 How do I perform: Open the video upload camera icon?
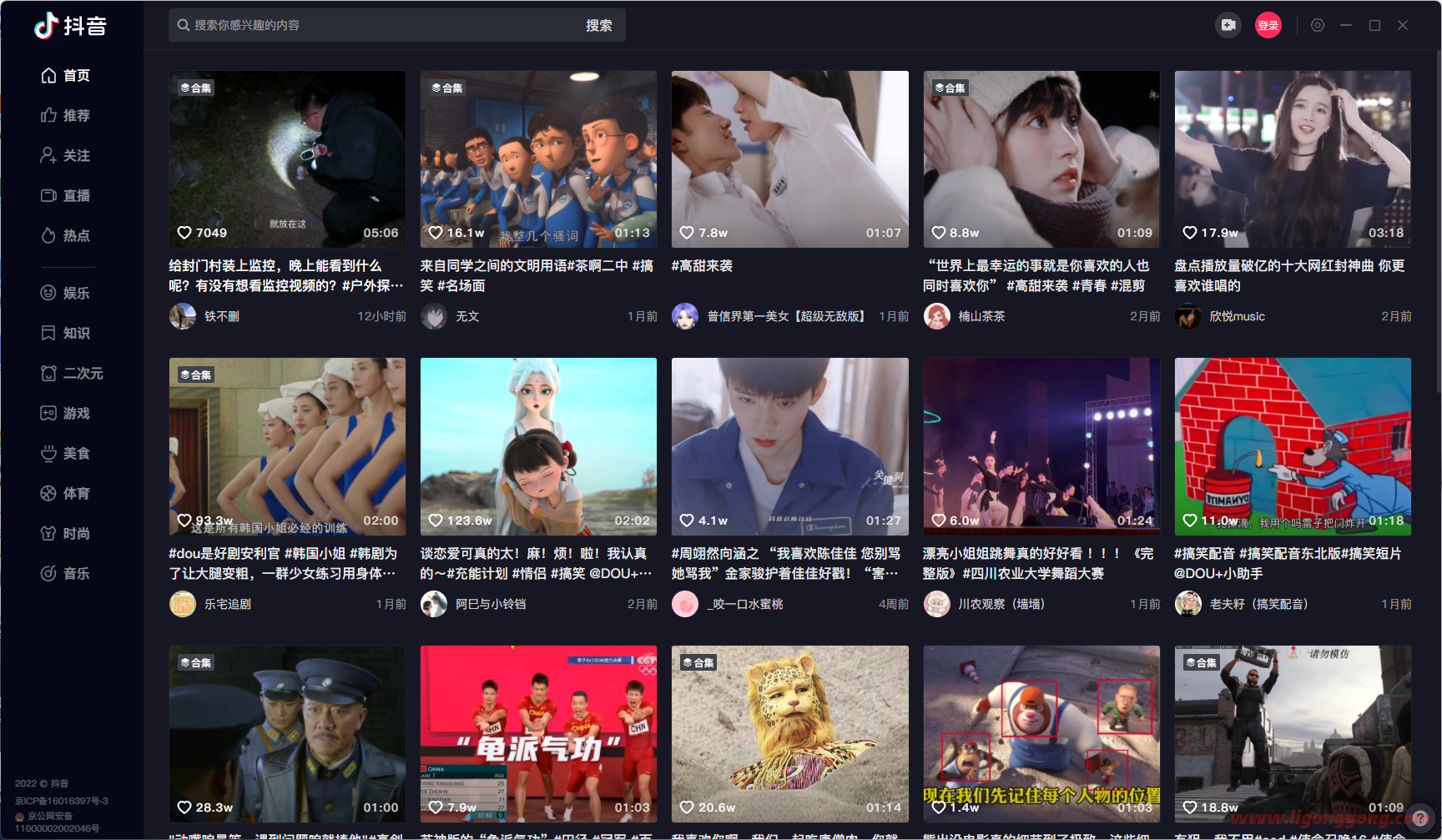(x=1228, y=25)
